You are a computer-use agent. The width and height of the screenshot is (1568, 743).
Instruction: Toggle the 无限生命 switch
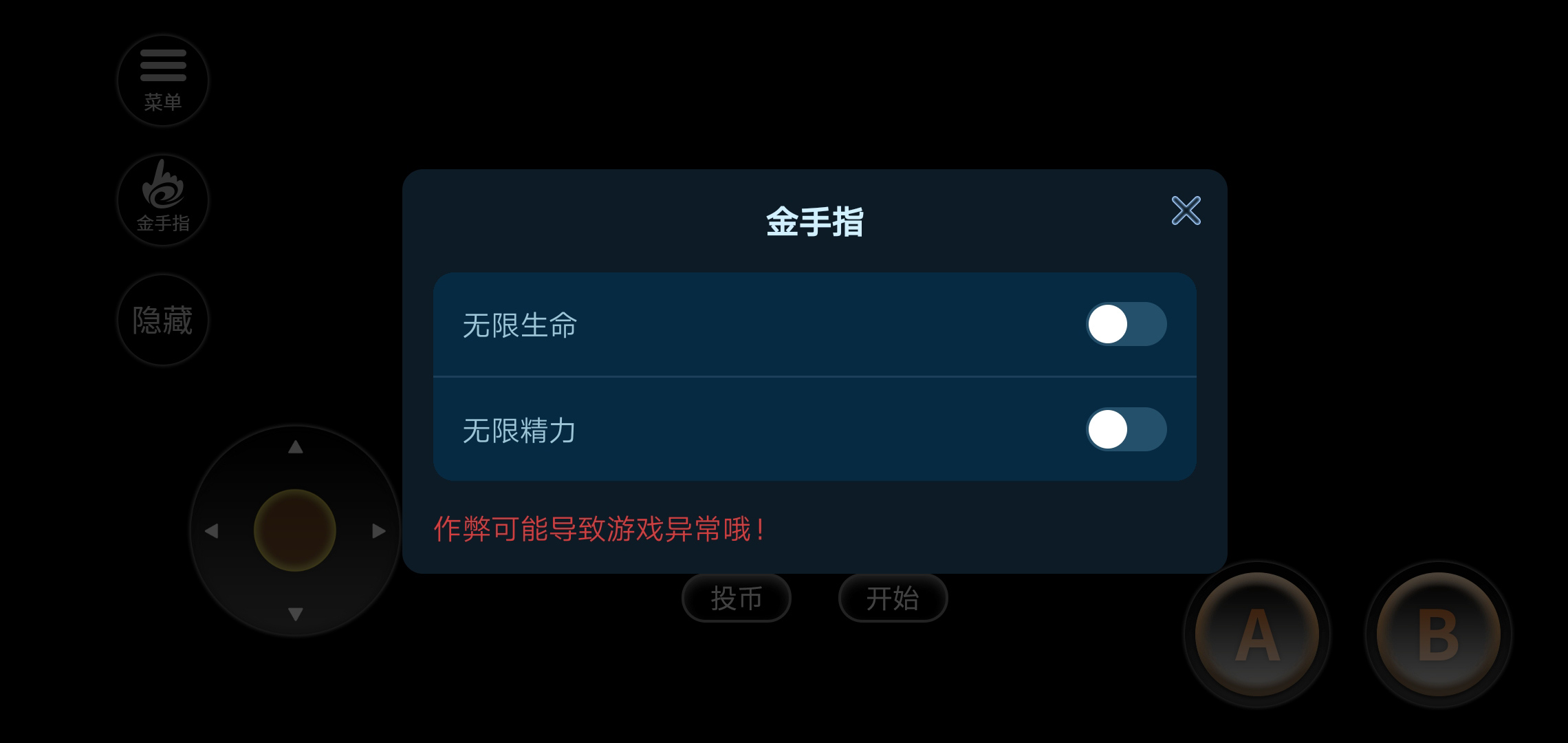tap(1126, 324)
